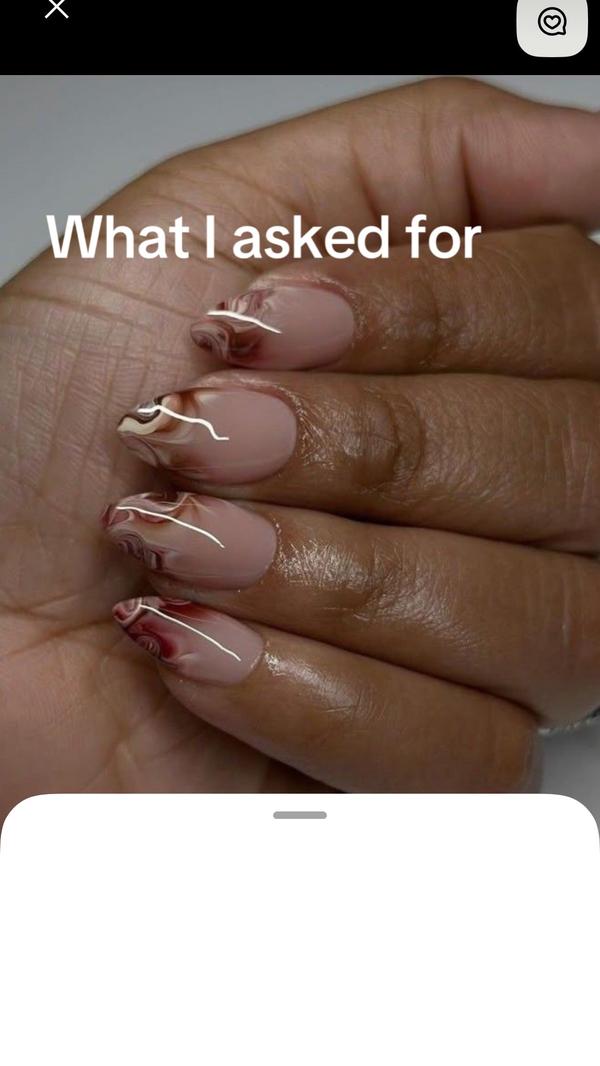The image size is (600, 1066).
Task: Open the heart chat reactions button
Action: click(552, 23)
